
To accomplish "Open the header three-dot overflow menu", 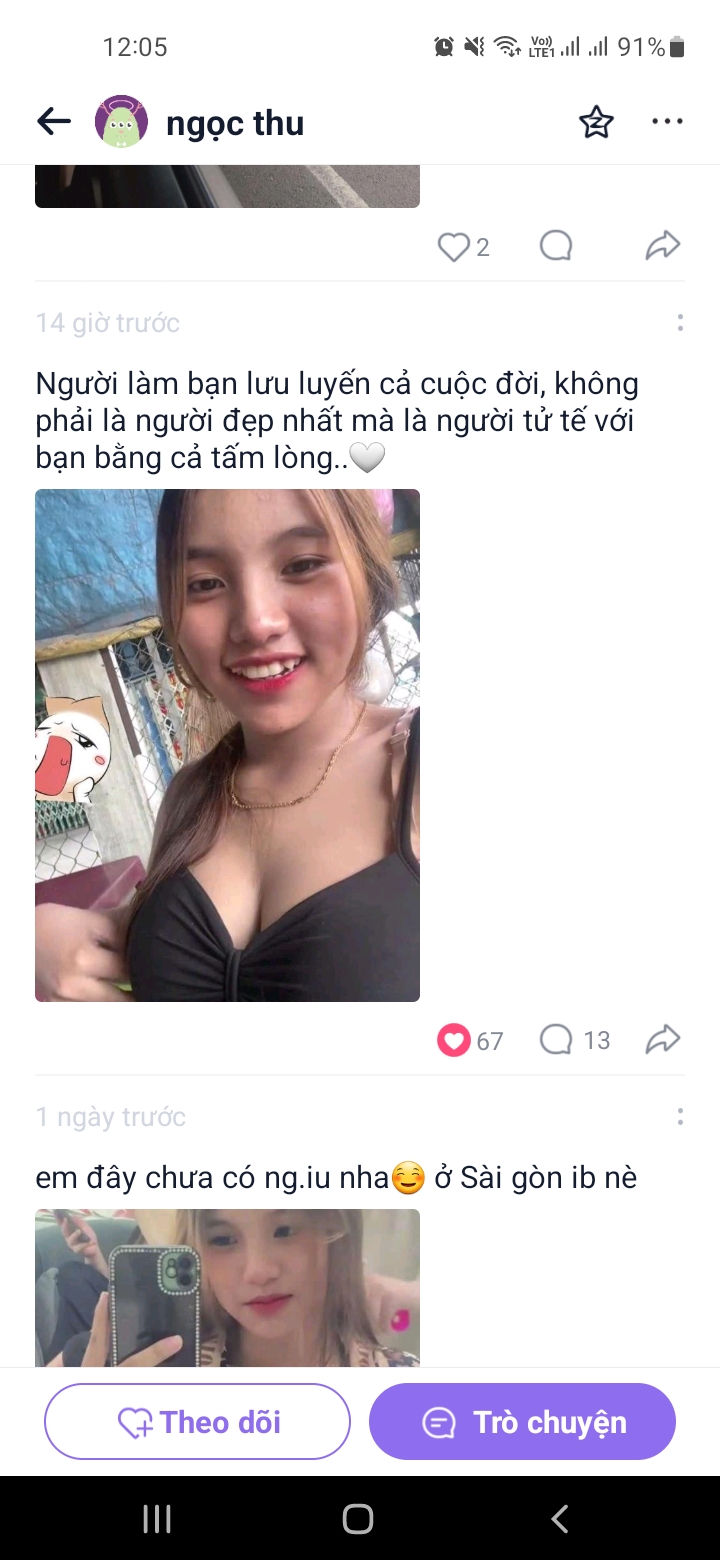I will coord(667,122).
